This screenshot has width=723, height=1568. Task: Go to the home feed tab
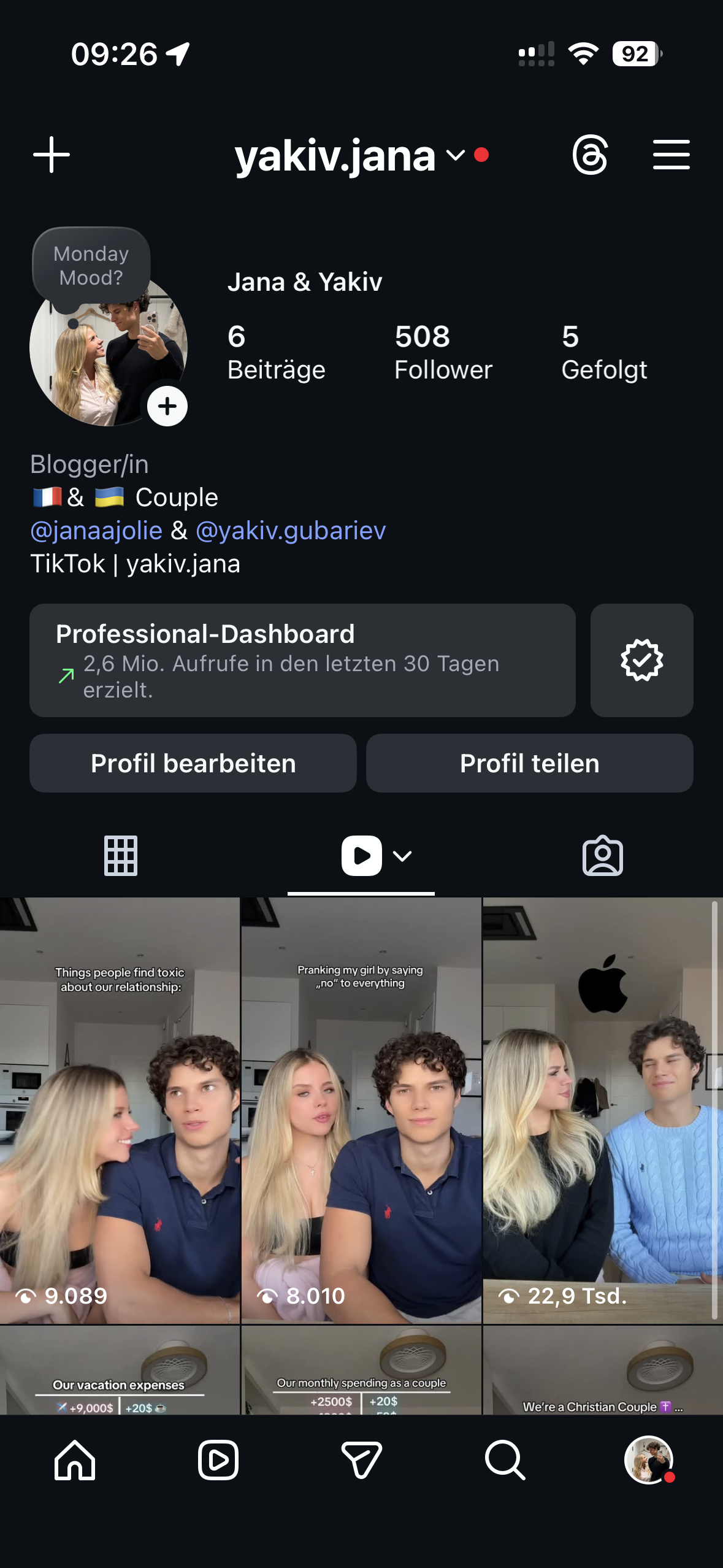75,1460
